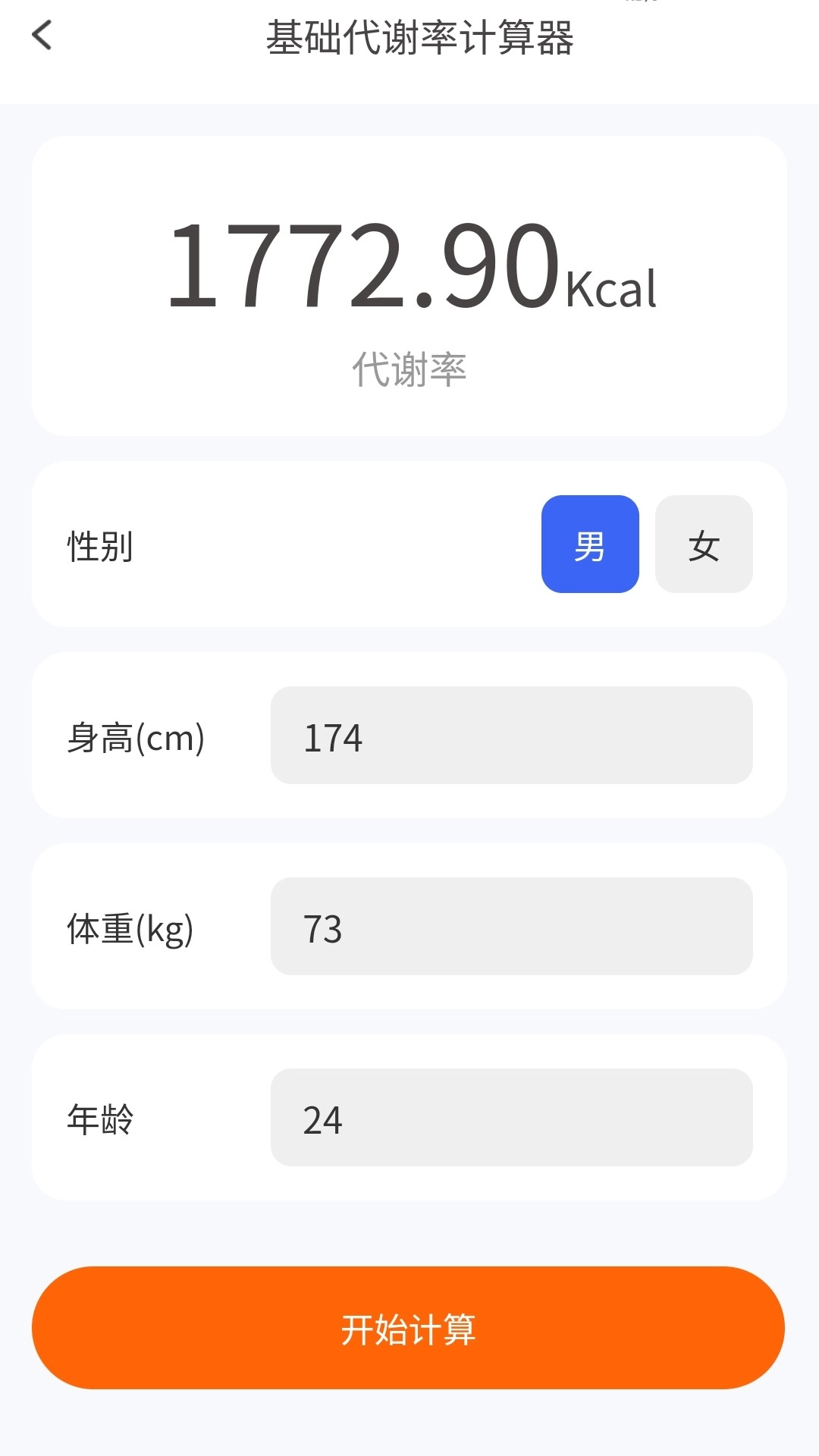This screenshot has width=819, height=1456.
Task: Click the 体重(kg) input showing 73
Action: (x=511, y=927)
